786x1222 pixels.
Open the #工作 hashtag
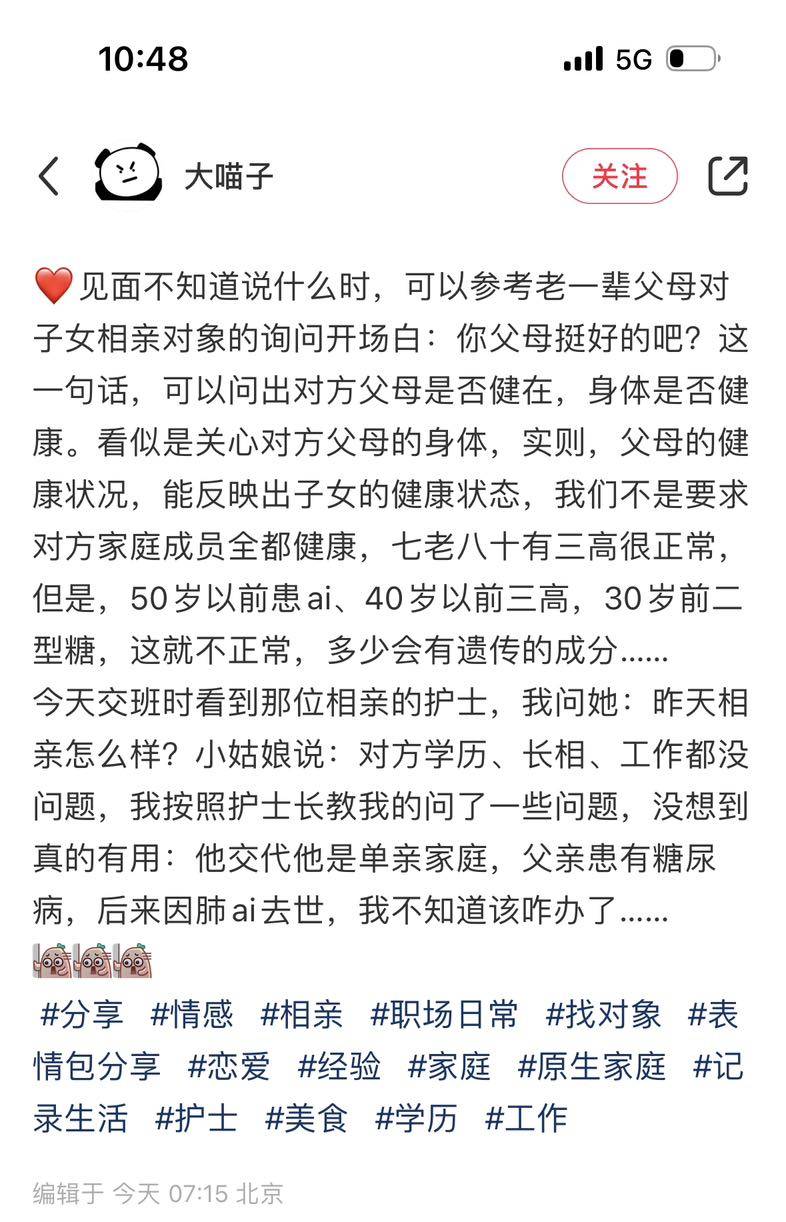[x=526, y=1117]
